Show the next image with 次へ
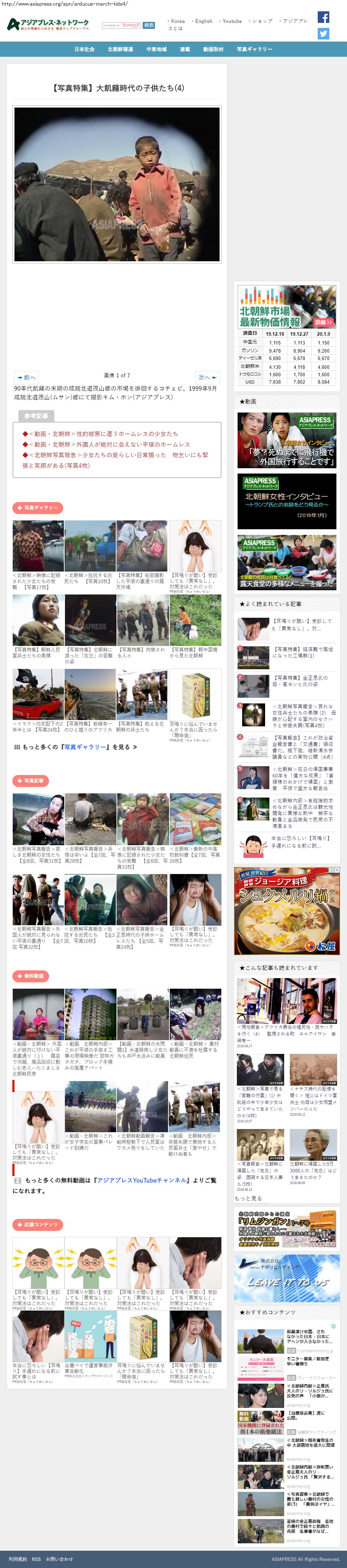Viewport: 347px width, 1568px height. coord(204,377)
